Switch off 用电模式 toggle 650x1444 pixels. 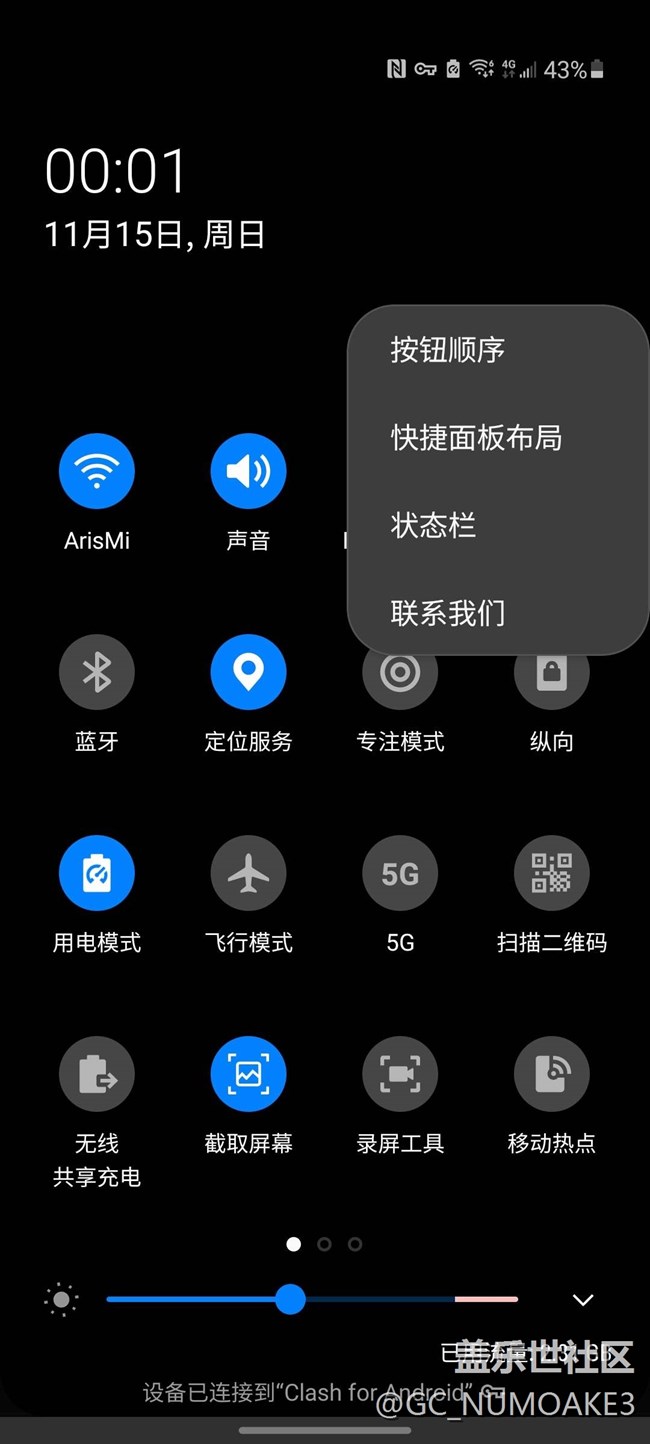[x=97, y=873]
